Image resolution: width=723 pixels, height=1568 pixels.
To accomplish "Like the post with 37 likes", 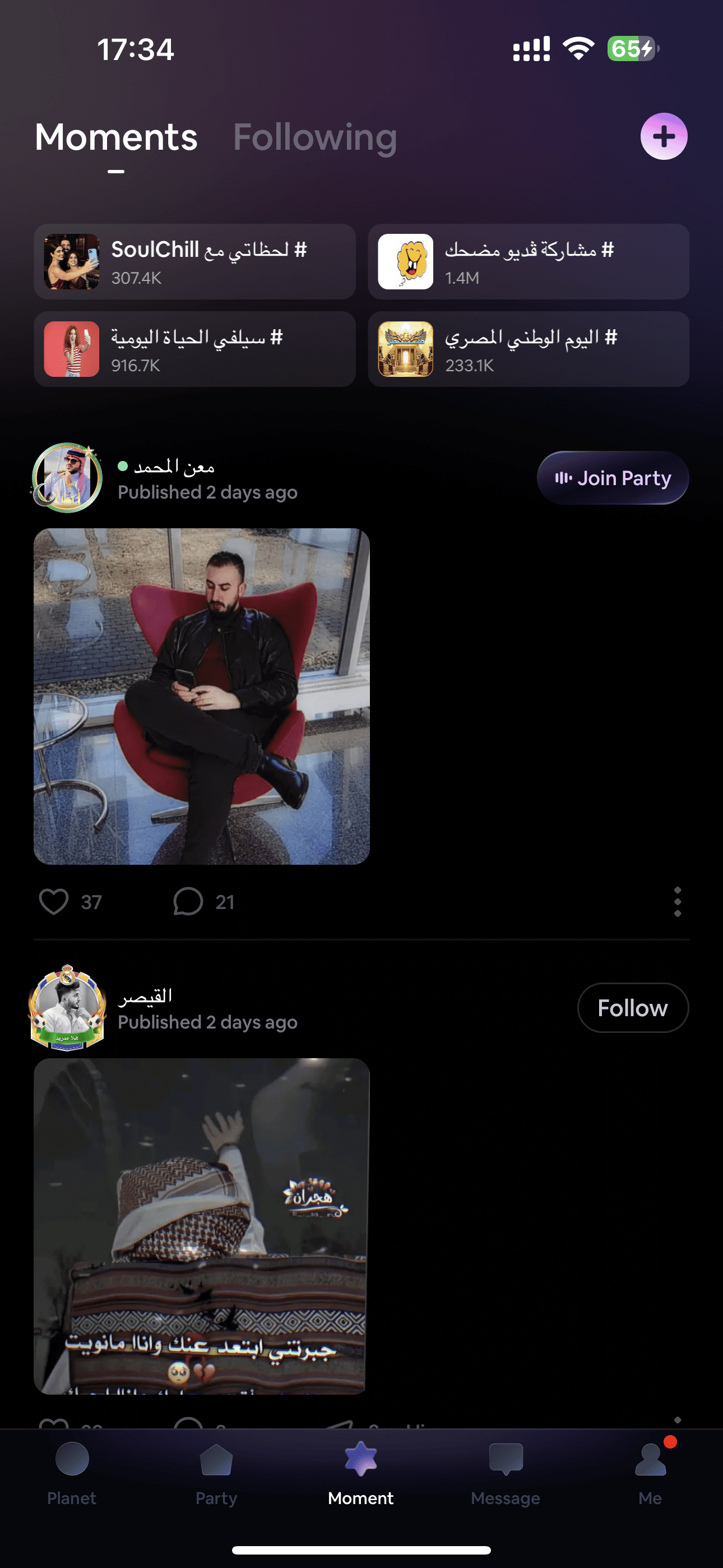I will [54, 901].
